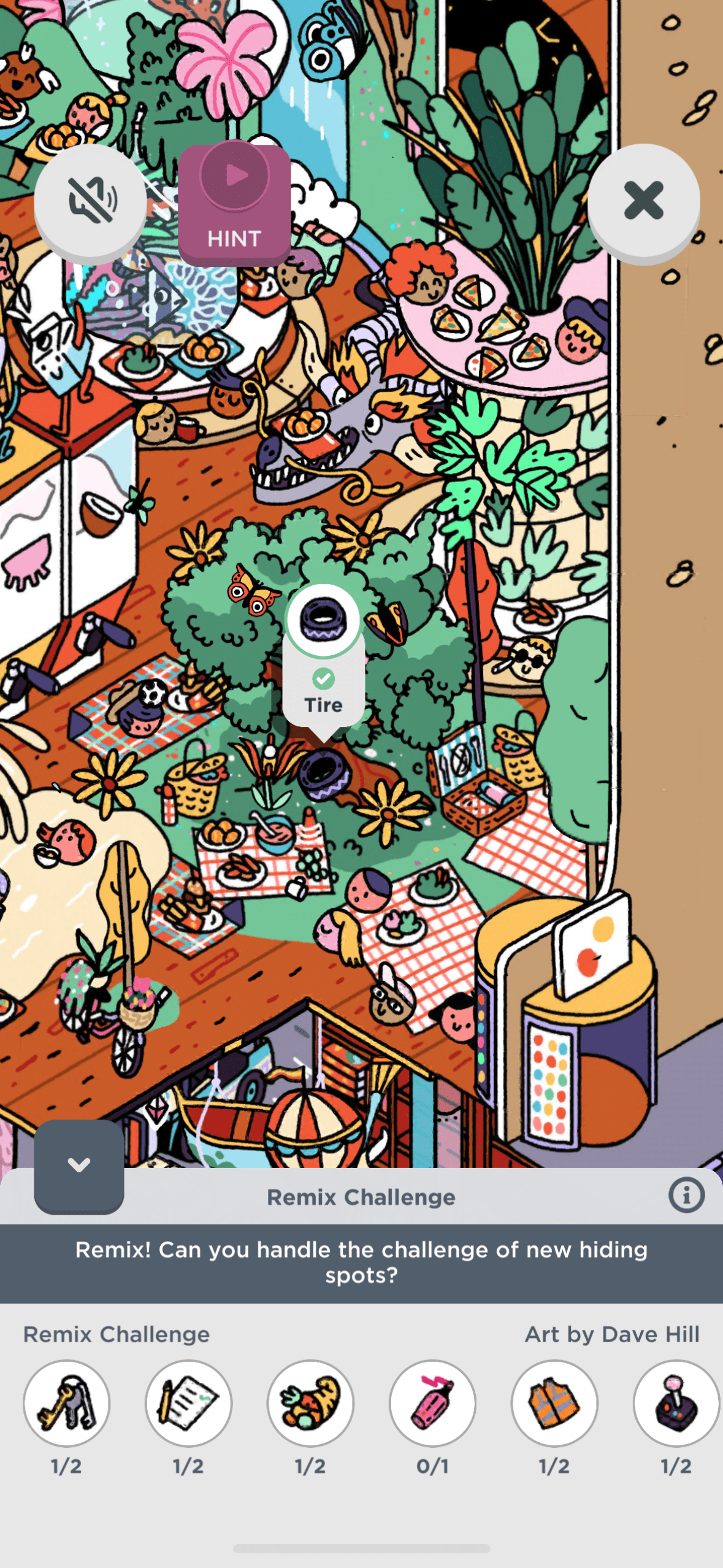This screenshot has width=723, height=1568.
Task: Open the Remix Challenge info icon
Action: pyautogui.click(x=686, y=1196)
